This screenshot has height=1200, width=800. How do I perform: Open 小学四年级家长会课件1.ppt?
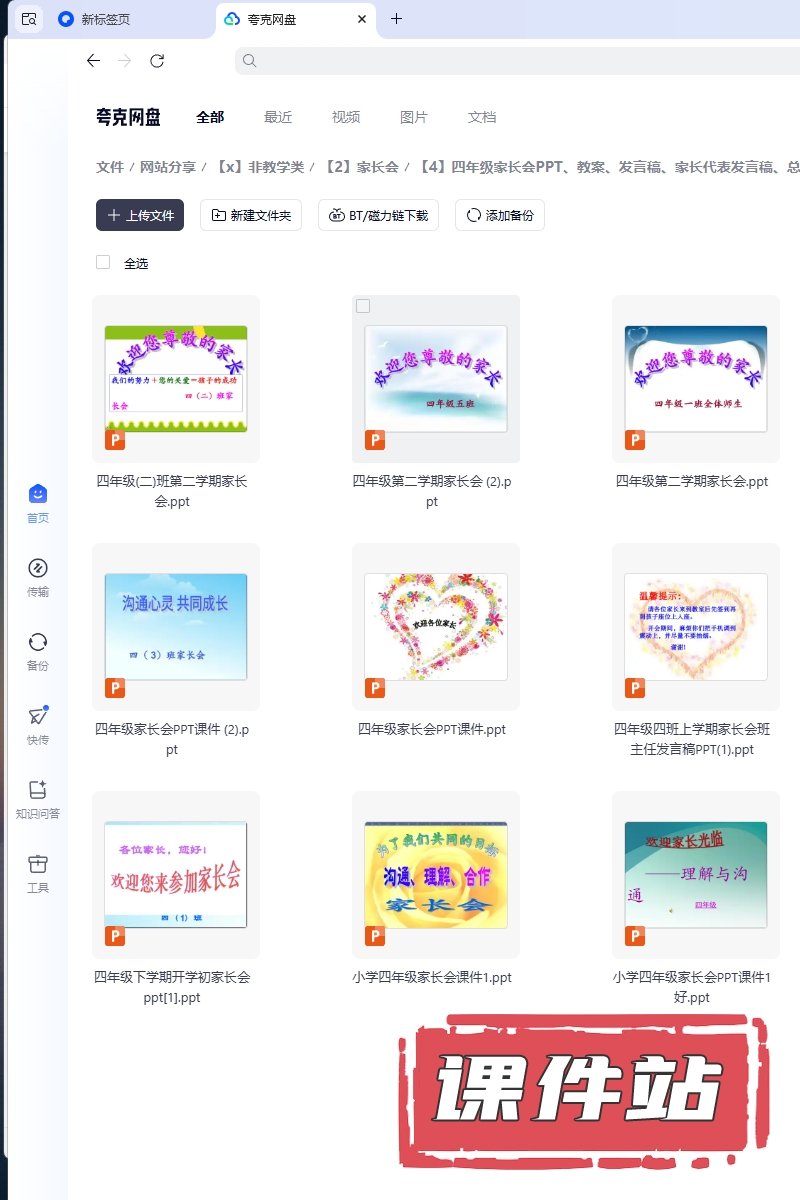click(x=435, y=875)
